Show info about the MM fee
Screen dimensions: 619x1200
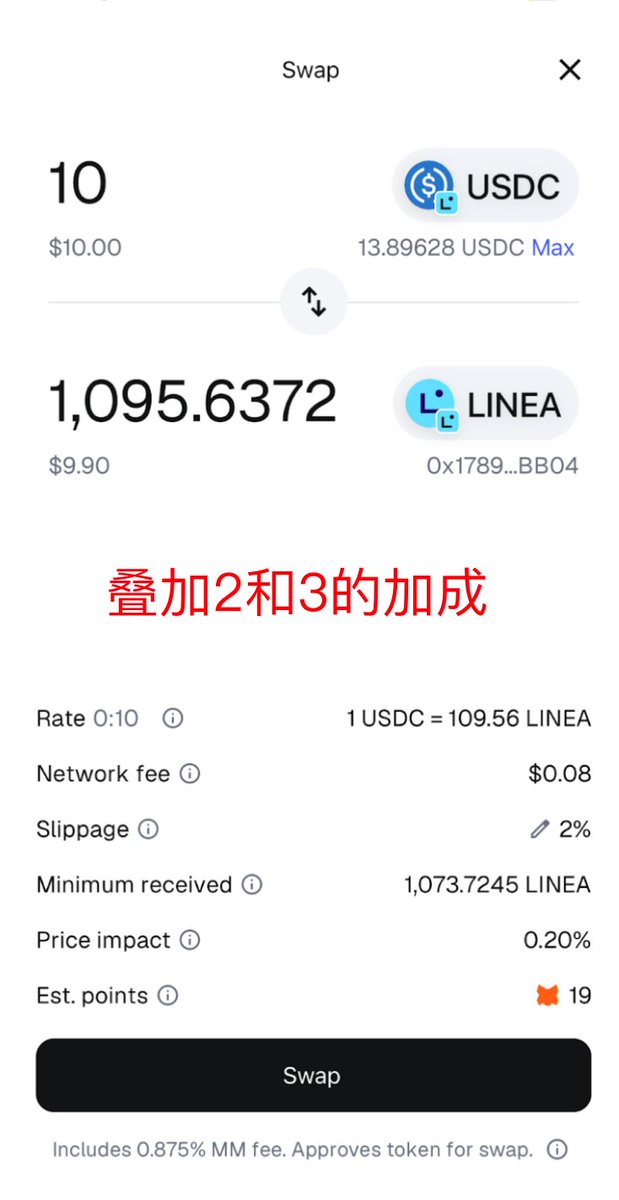tap(558, 1149)
